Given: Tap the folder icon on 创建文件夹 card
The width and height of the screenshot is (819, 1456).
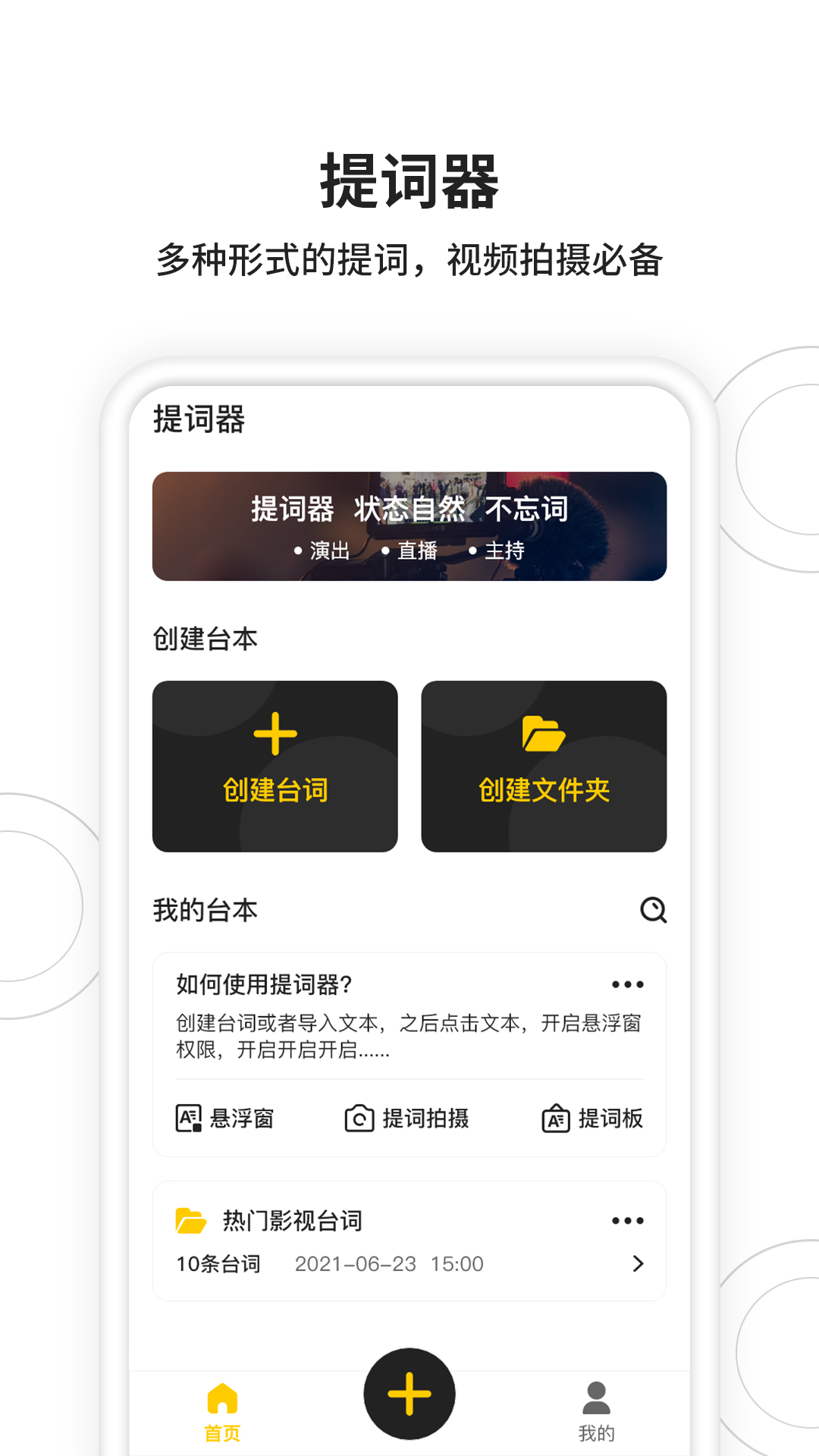Looking at the screenshot, I should point(545,732).
